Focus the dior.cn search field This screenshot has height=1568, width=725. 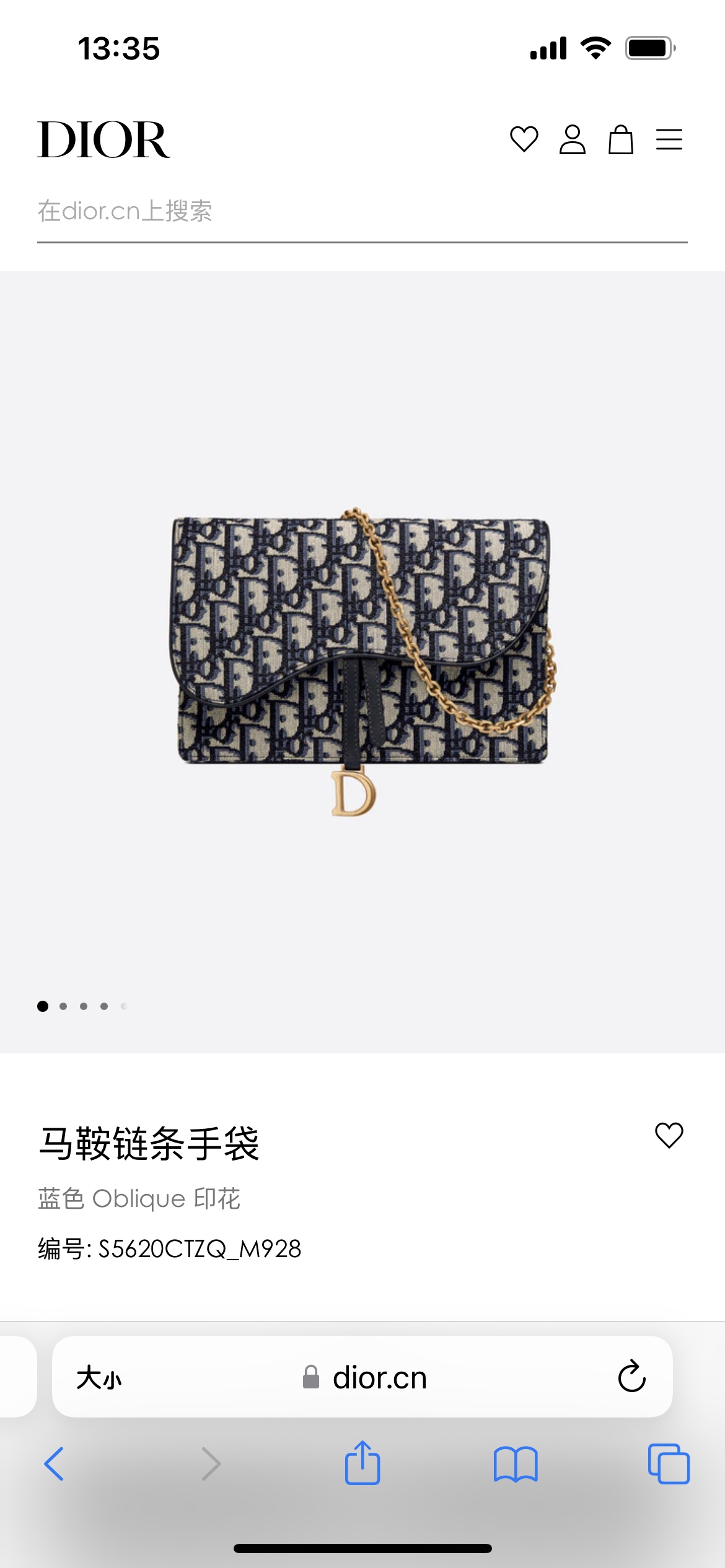click(362, 212)
